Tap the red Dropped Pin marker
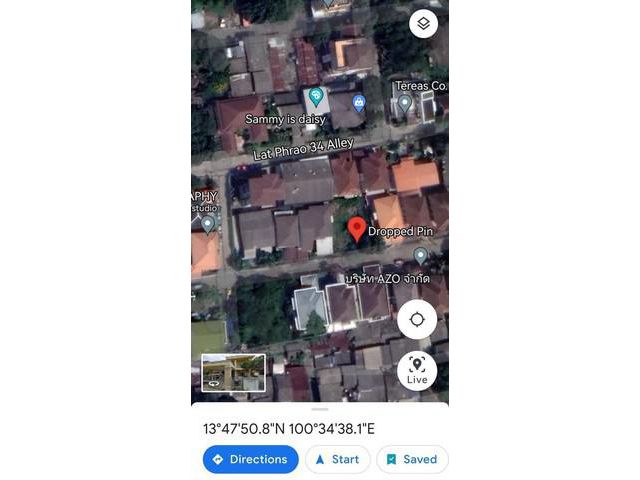This screenshot has width=640, height=480. click(x=356, y=231)
